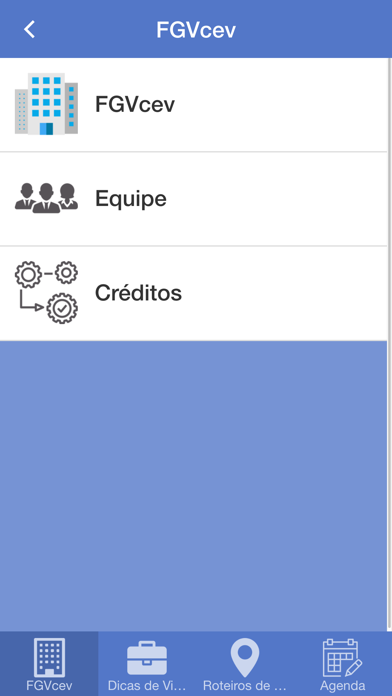The image size is (392, 696).
Task: Select the FGVcev bottom tab
Action: pyautogui.click(x=49, y=664)
